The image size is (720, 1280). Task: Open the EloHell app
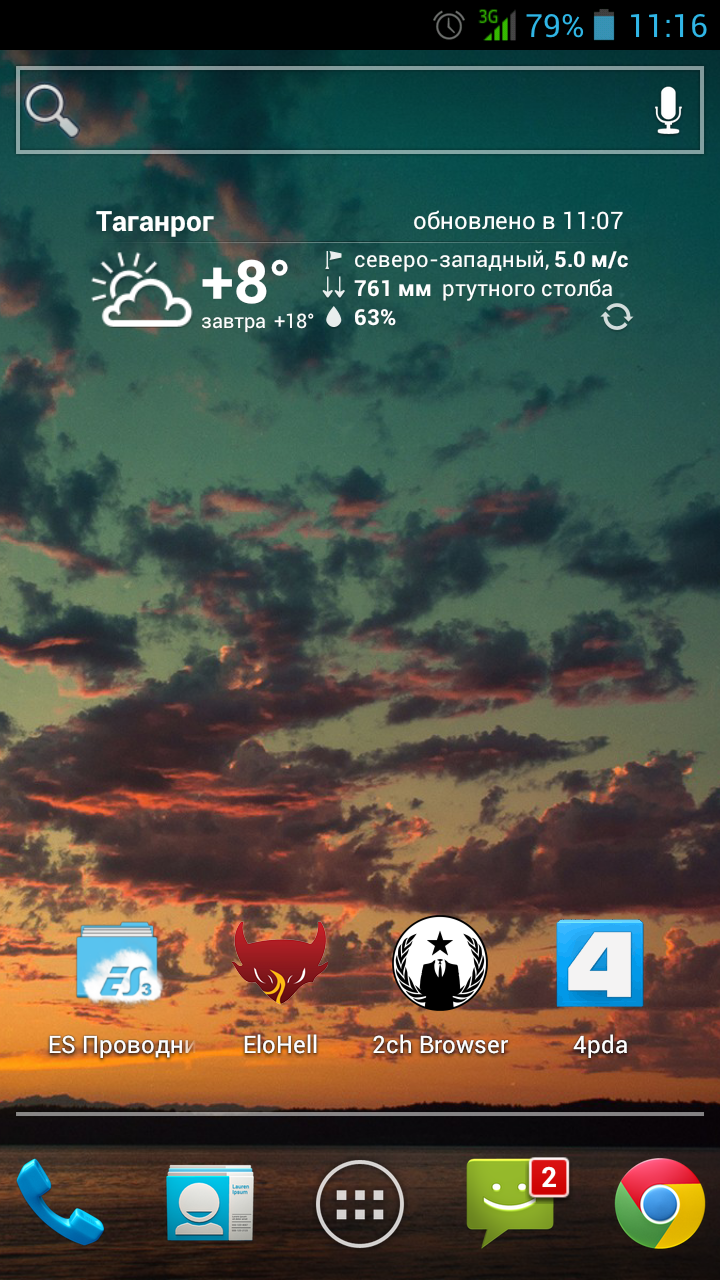280,989
